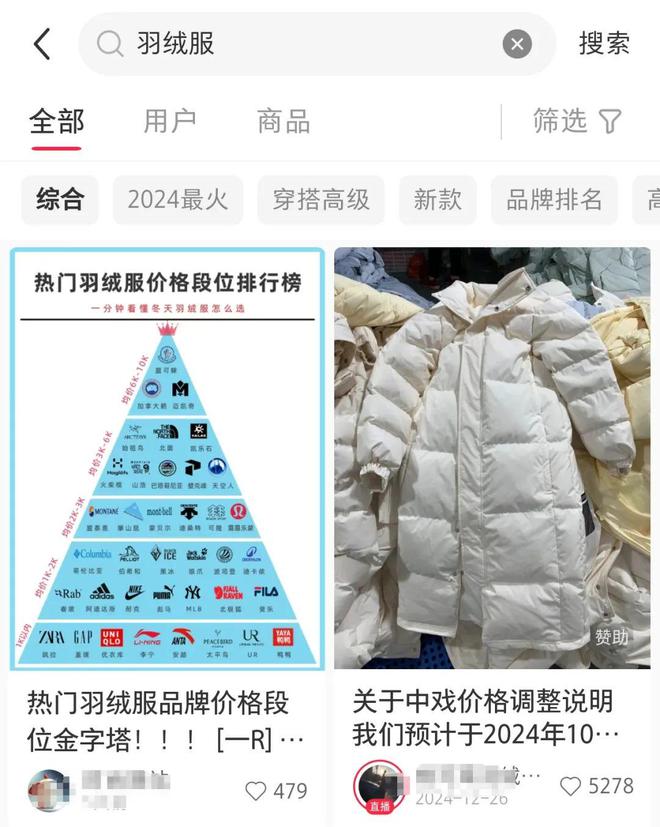The width and height of the screenshot is (660, 827).
Task: Open the live-streaming author's avatar
Action: [x=379, y=786]
